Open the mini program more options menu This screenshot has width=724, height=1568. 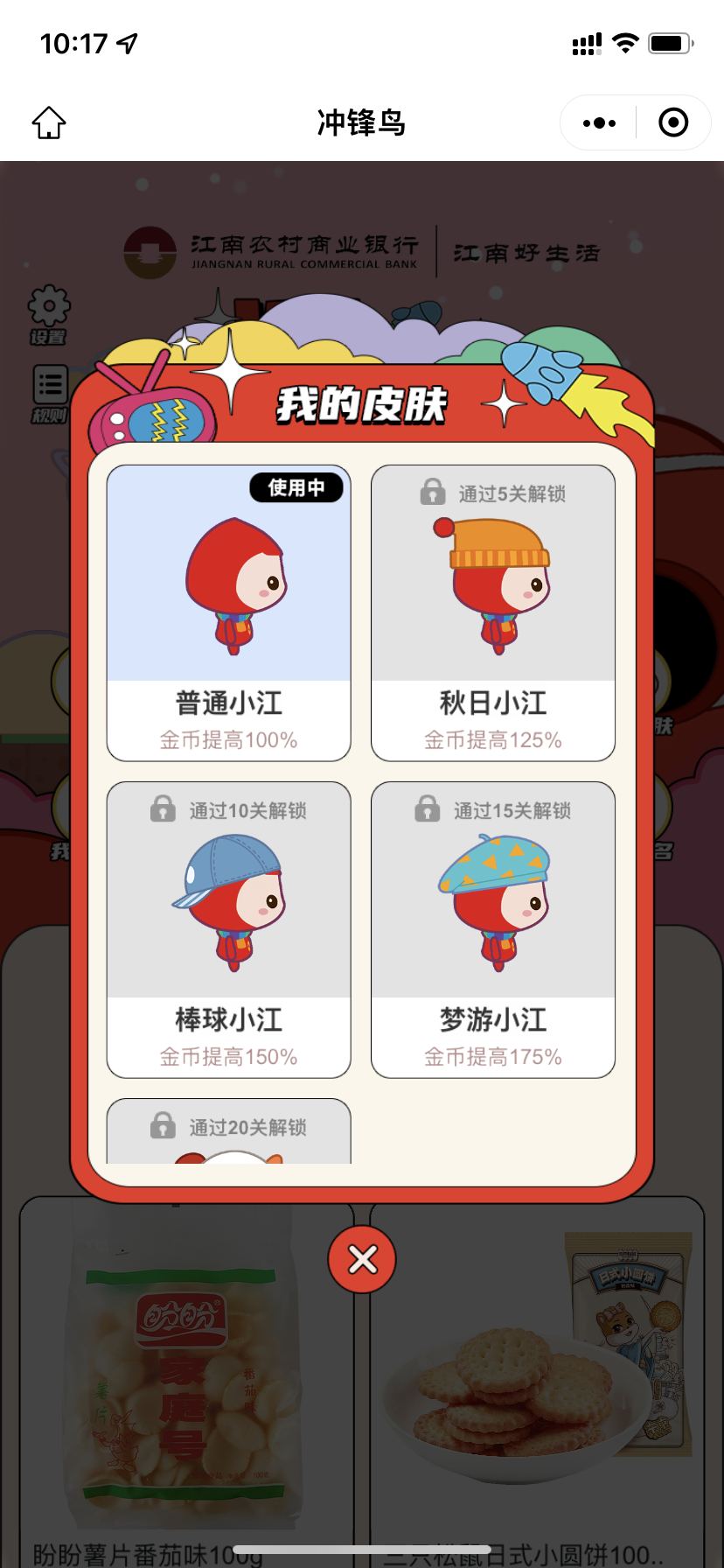[x=599, y=122]
